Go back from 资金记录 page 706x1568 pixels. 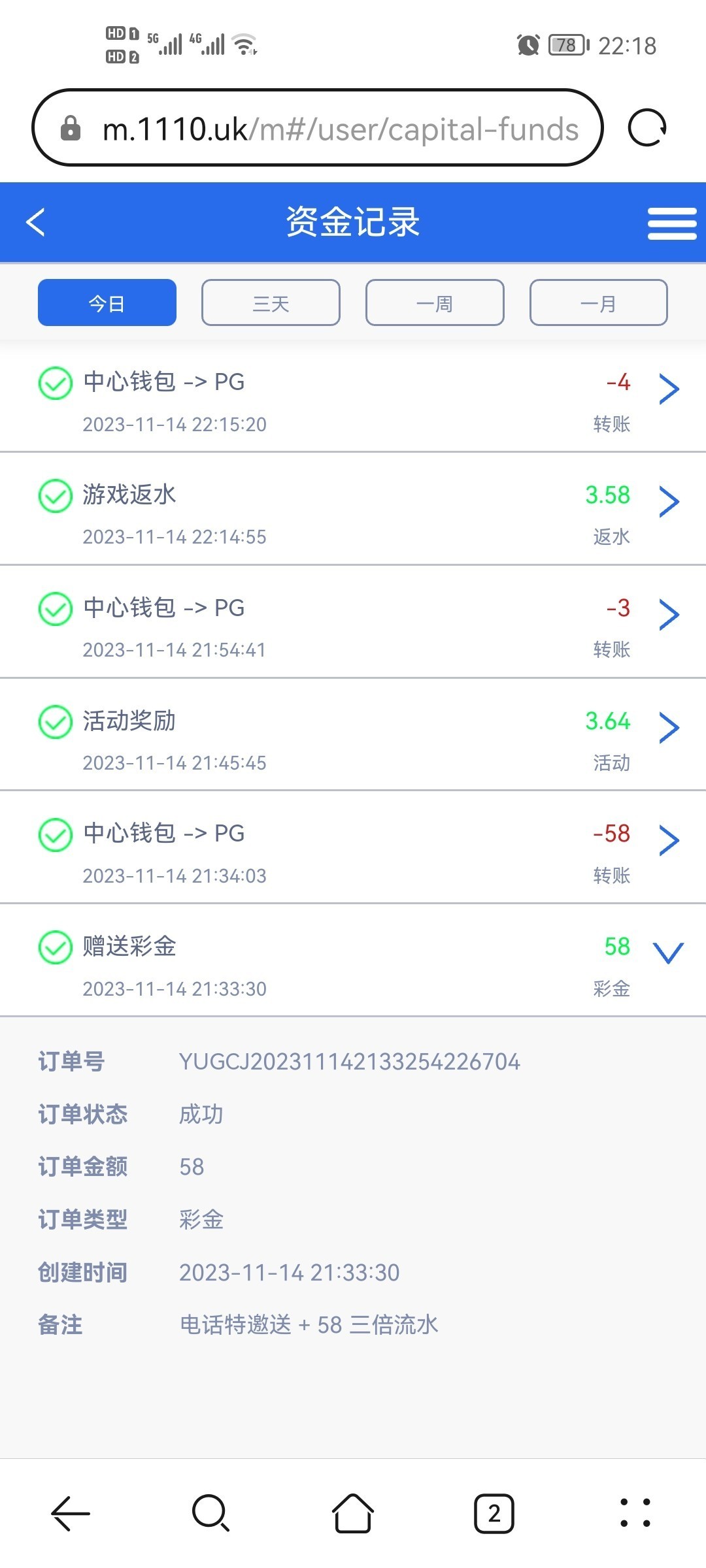36,222
